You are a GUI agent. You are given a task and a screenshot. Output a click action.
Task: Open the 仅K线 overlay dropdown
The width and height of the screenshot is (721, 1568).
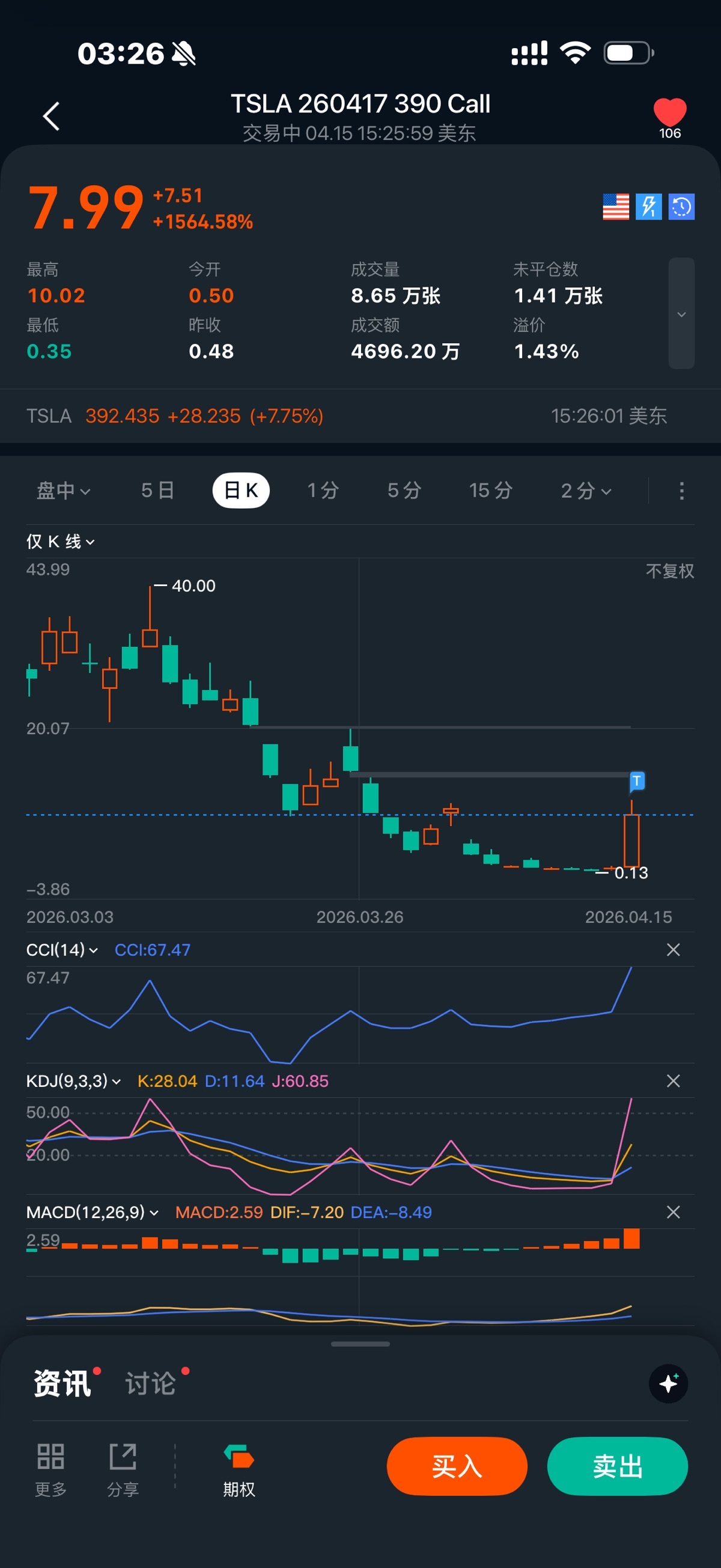60,541
